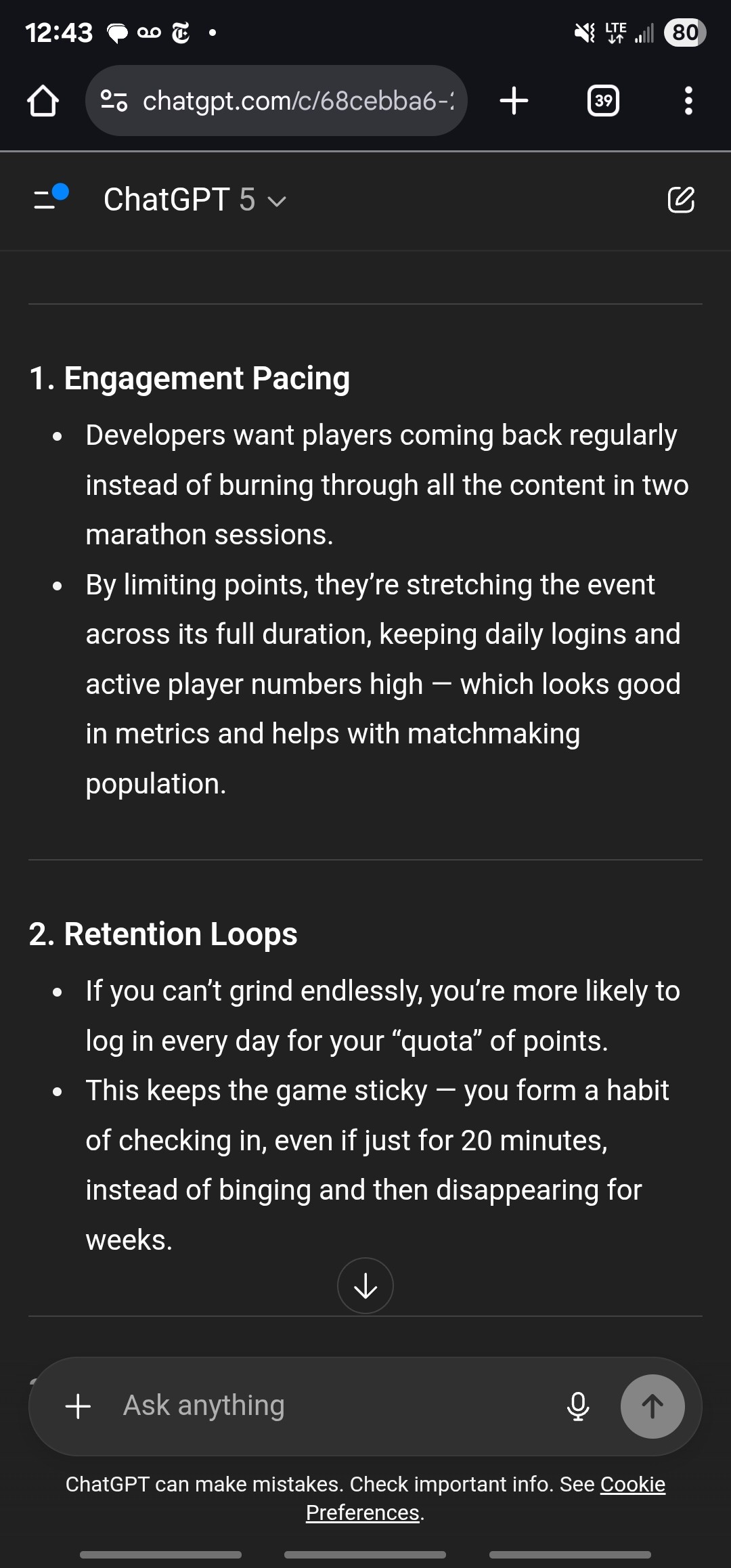731x1568 pixels.
Task: Jump to the bottom of the conversation
Action: 365,1285
